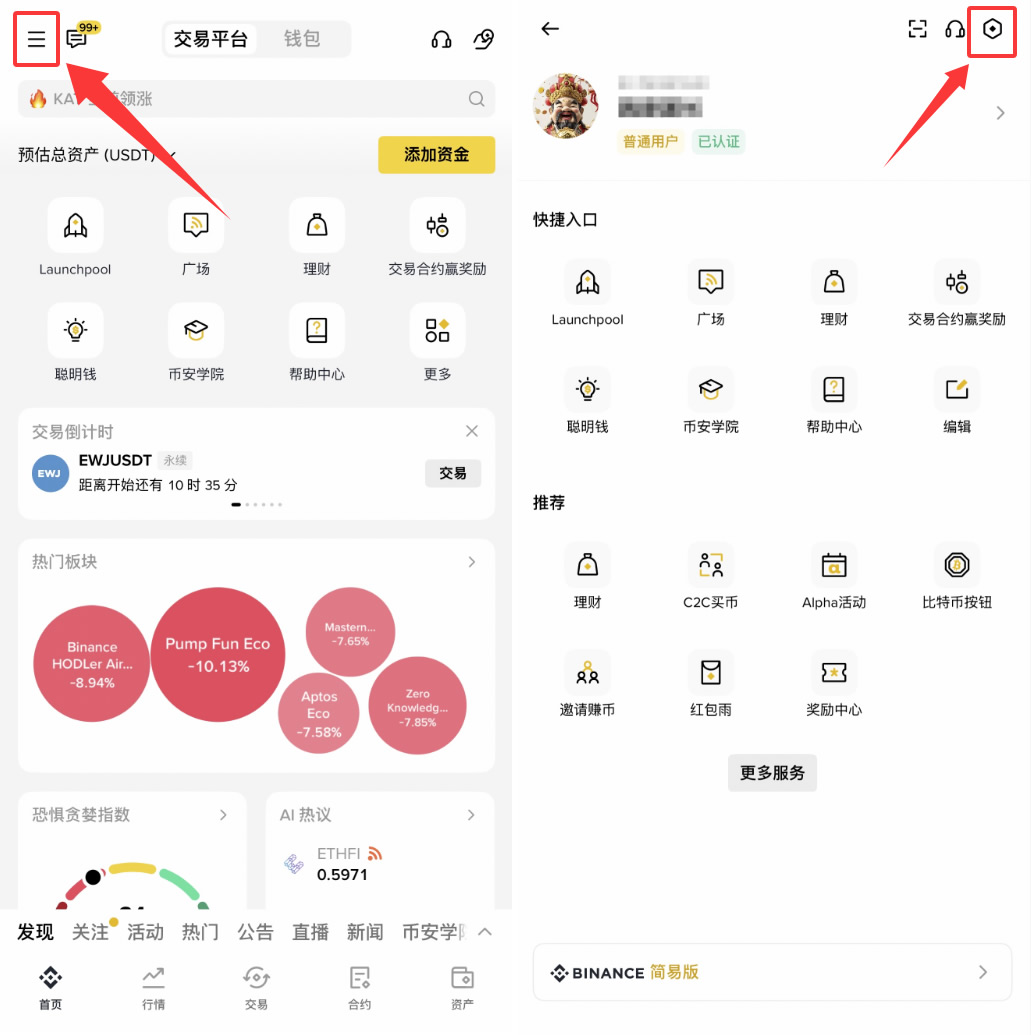This screenshot has width=1031, height=1035.
Task: Tap the 编辑 edit icon under 快捷入口
Action: click(x=957, y=389)
